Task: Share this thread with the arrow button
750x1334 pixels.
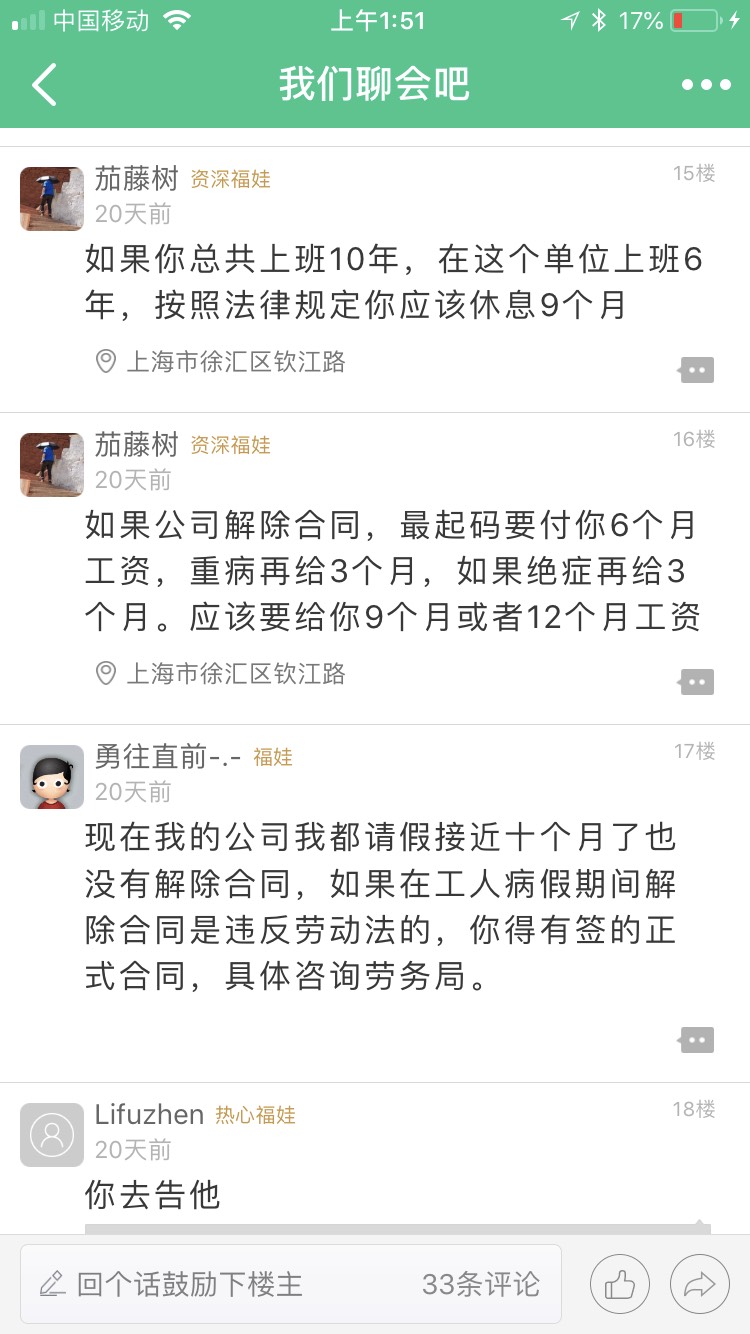Action: (700, 1285)
